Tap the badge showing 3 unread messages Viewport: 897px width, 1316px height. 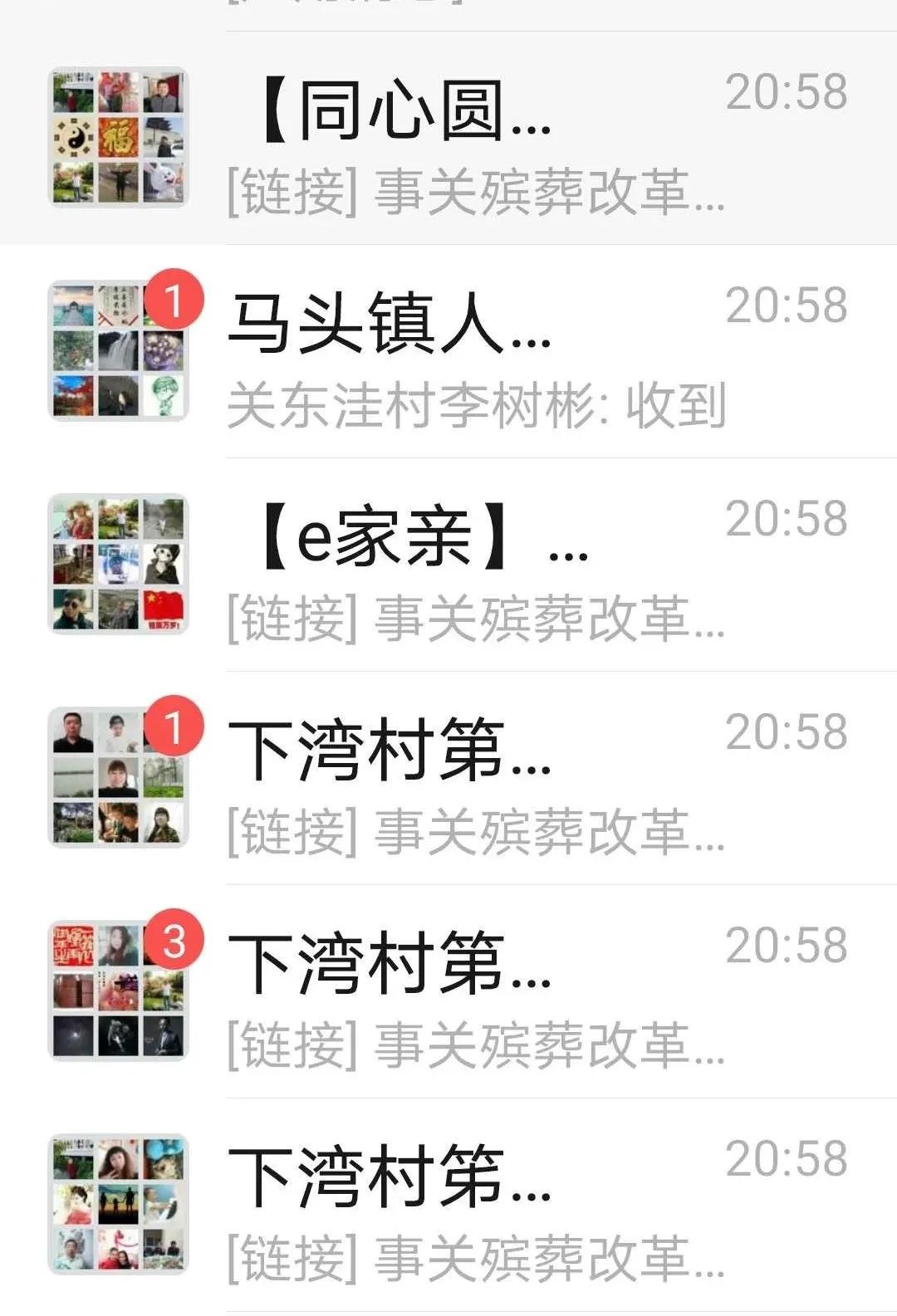(174, 938)
